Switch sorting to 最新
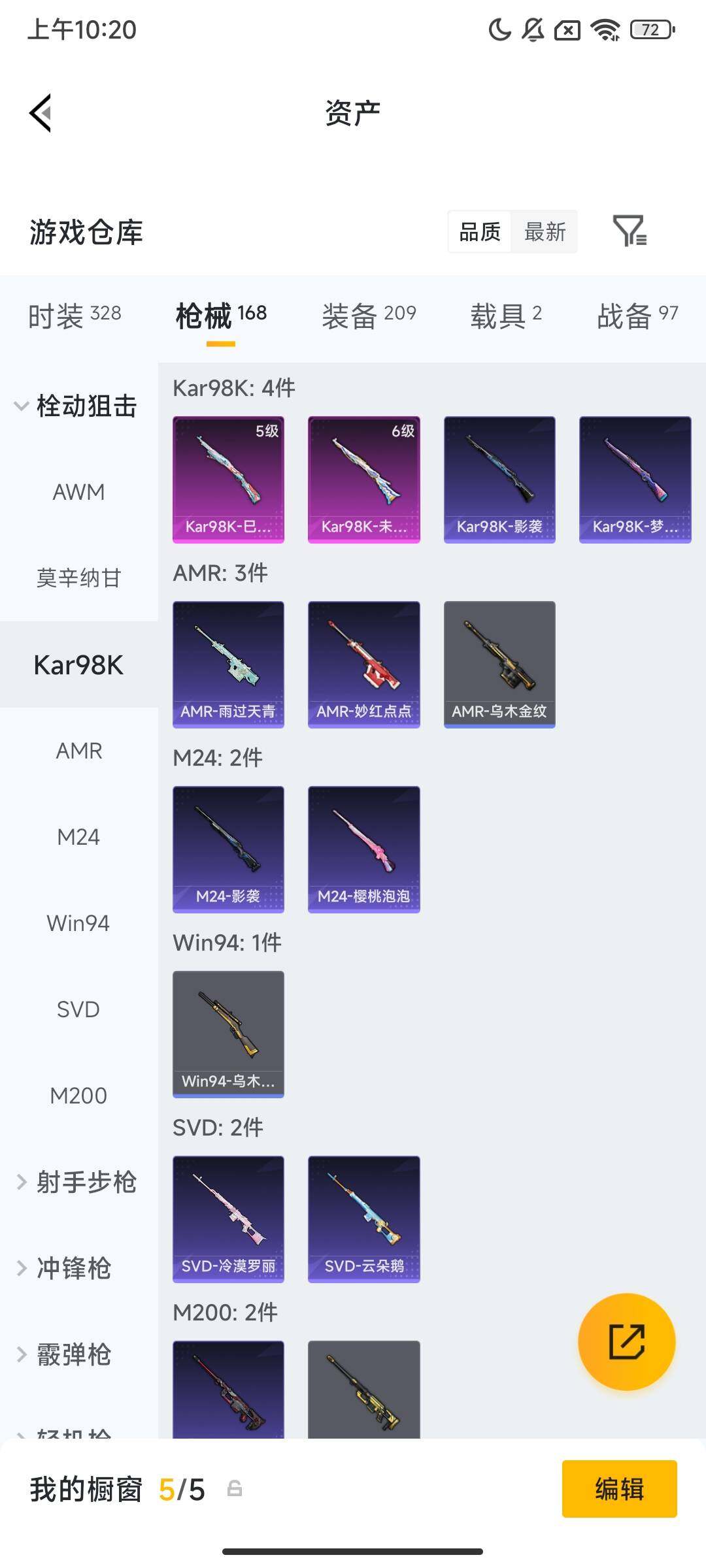 545,232
